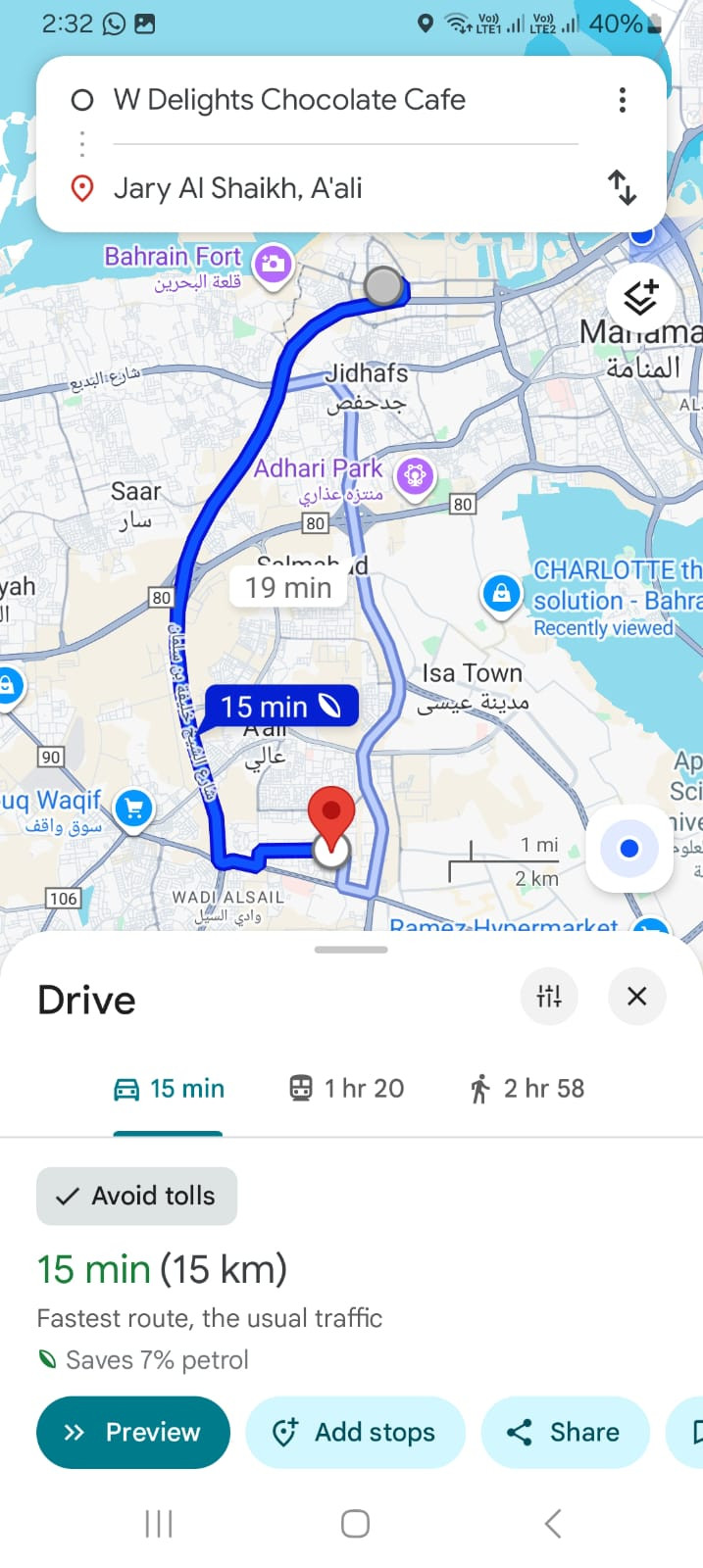Go back using system navigation
This screenshot has height=1568, width=703.
[x=552, y=1524]
